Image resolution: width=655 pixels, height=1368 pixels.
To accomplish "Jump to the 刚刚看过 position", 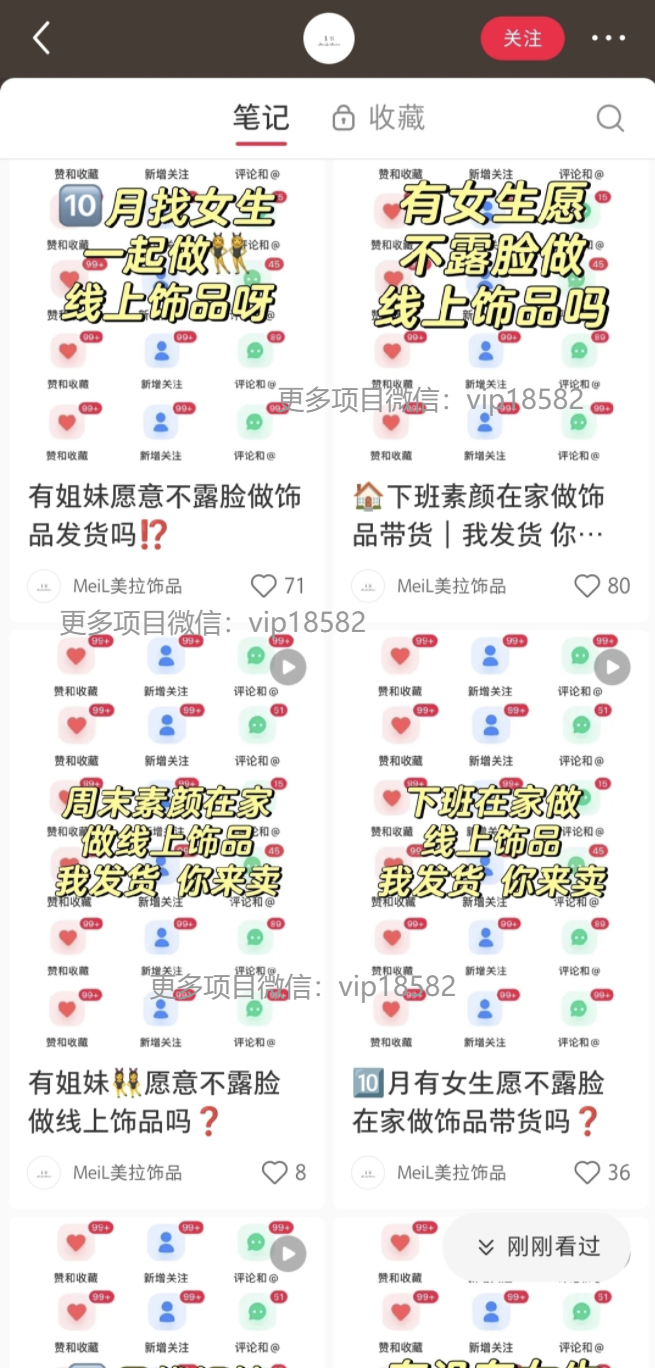I will 538,1246.
